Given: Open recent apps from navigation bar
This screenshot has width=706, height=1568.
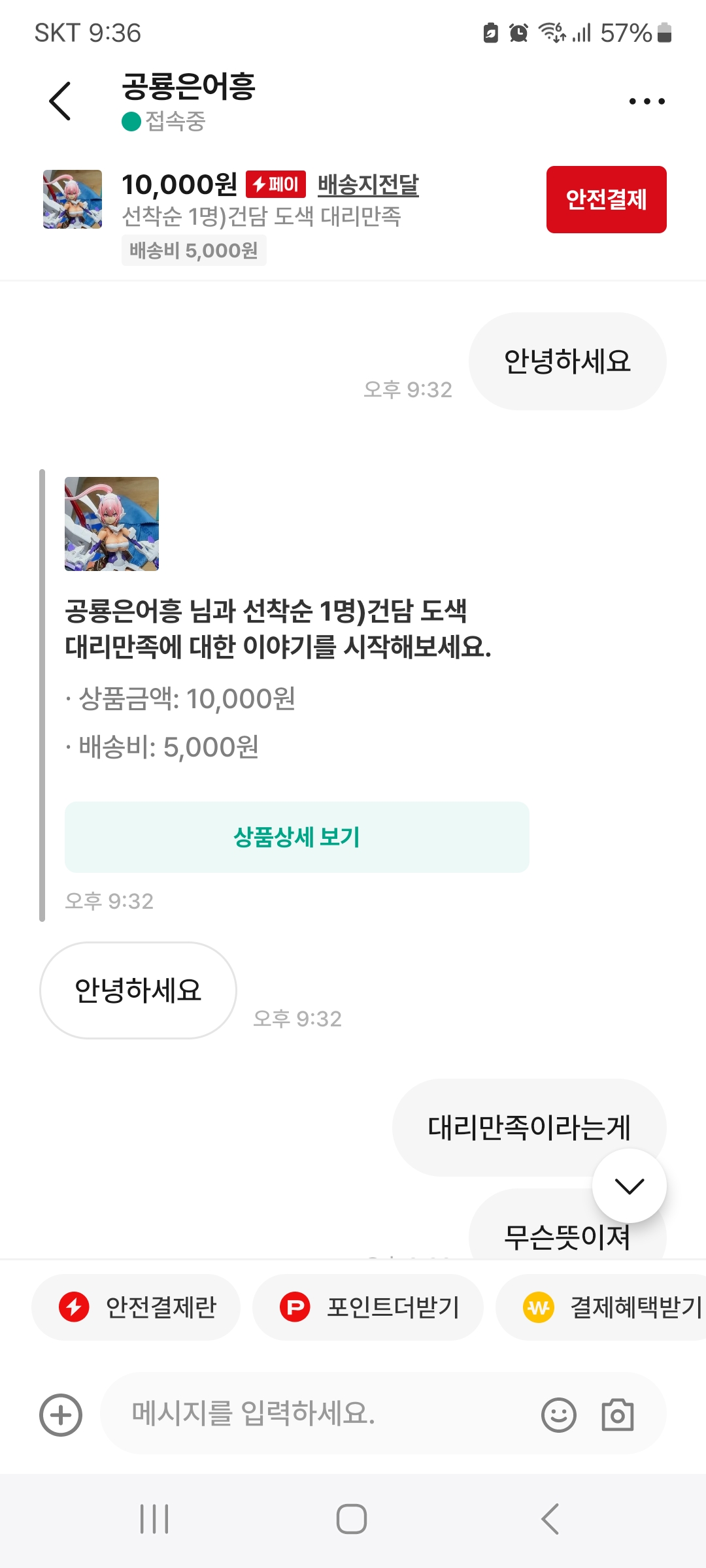Looking at the screenshot, I should (x=155, y=1518).
